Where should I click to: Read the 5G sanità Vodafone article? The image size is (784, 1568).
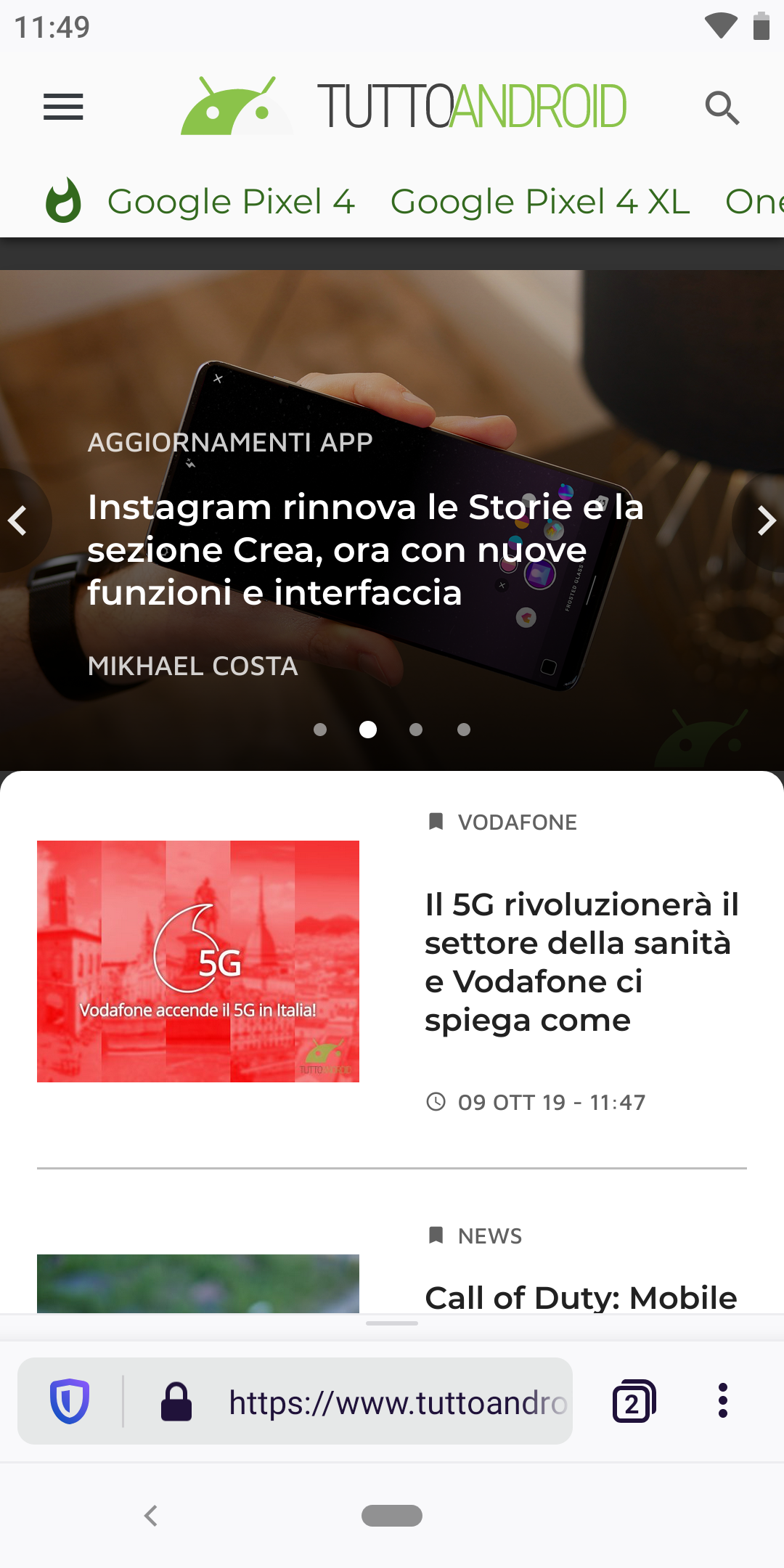pos(581,962)
